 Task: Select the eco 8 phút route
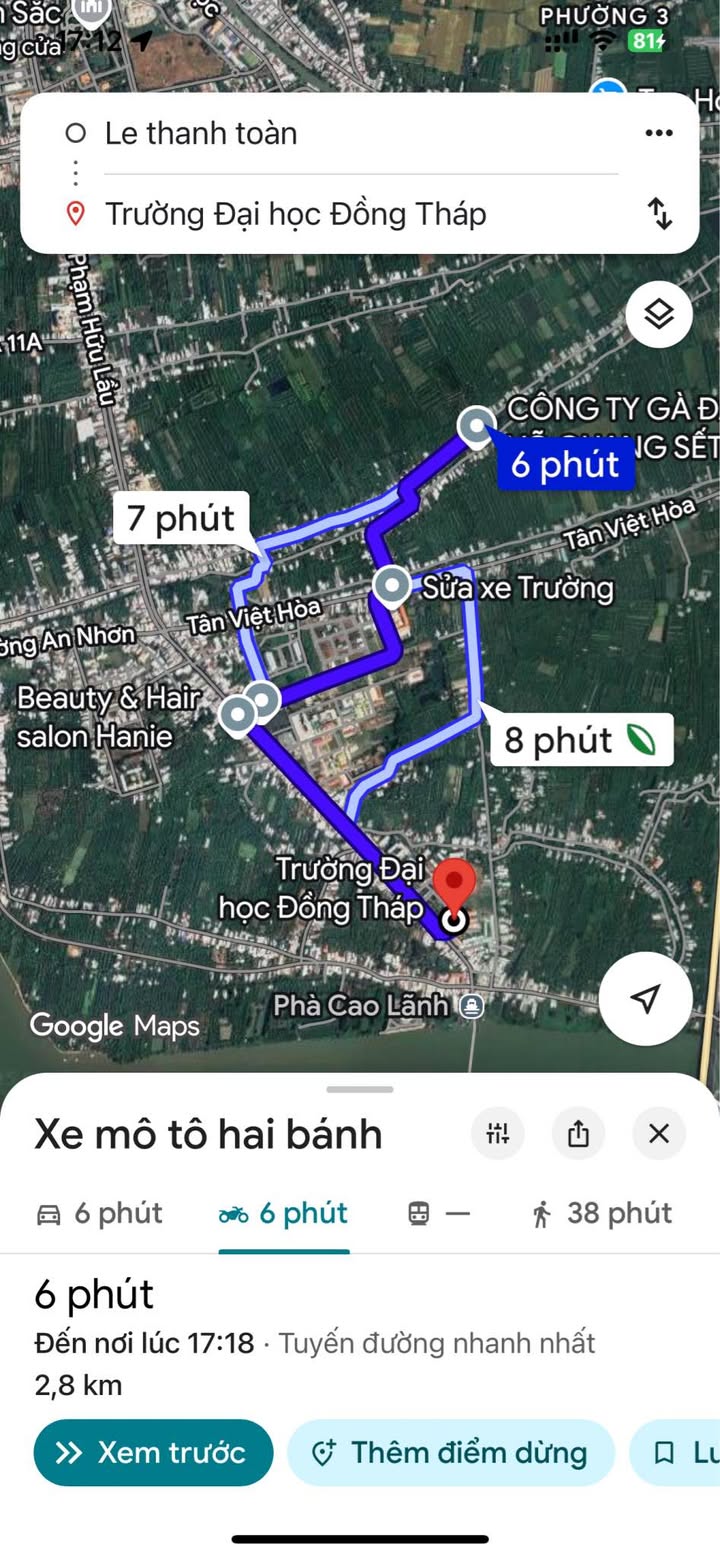(581, 740)
